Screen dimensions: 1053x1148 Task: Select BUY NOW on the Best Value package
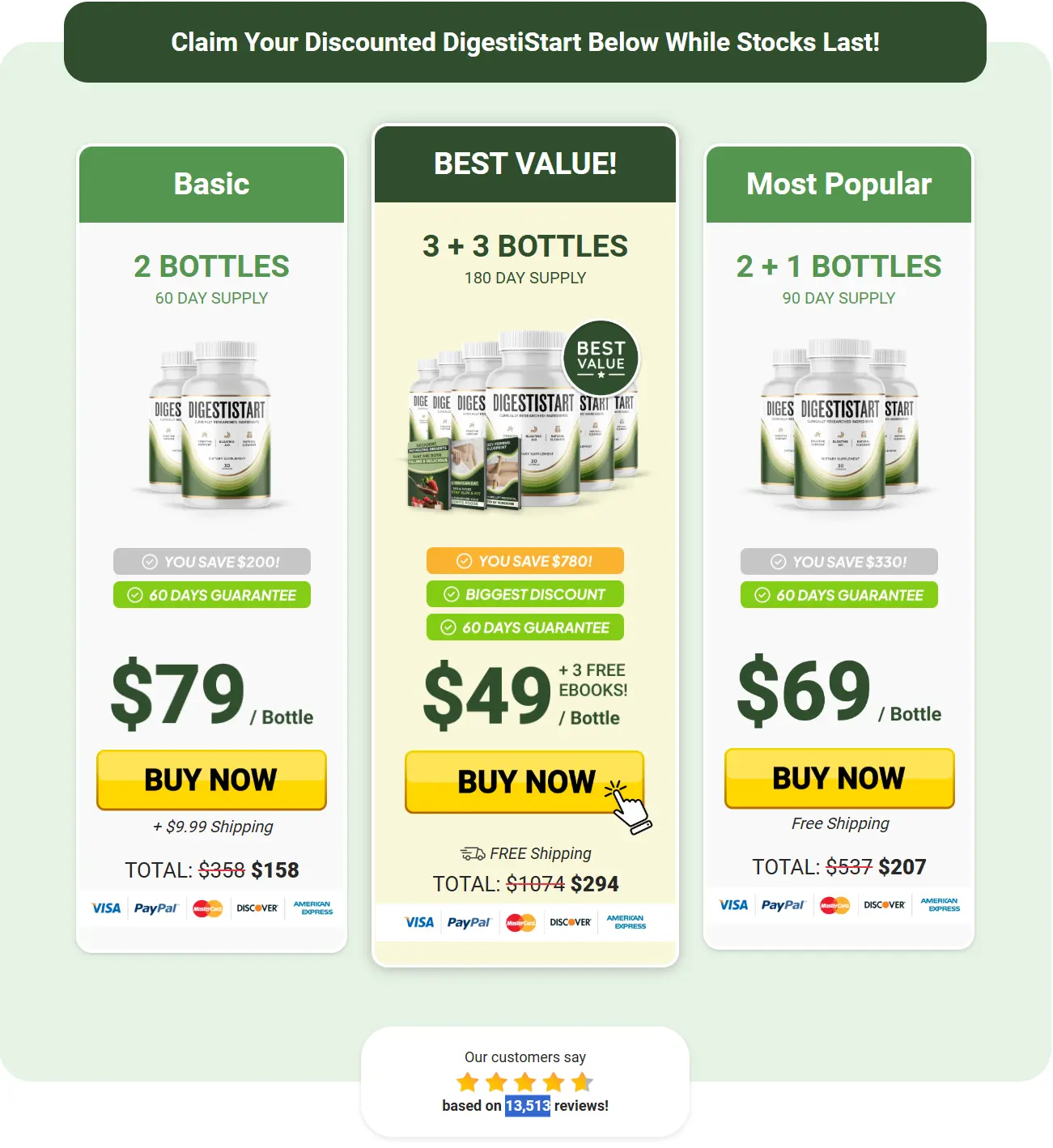coord(524,782)
